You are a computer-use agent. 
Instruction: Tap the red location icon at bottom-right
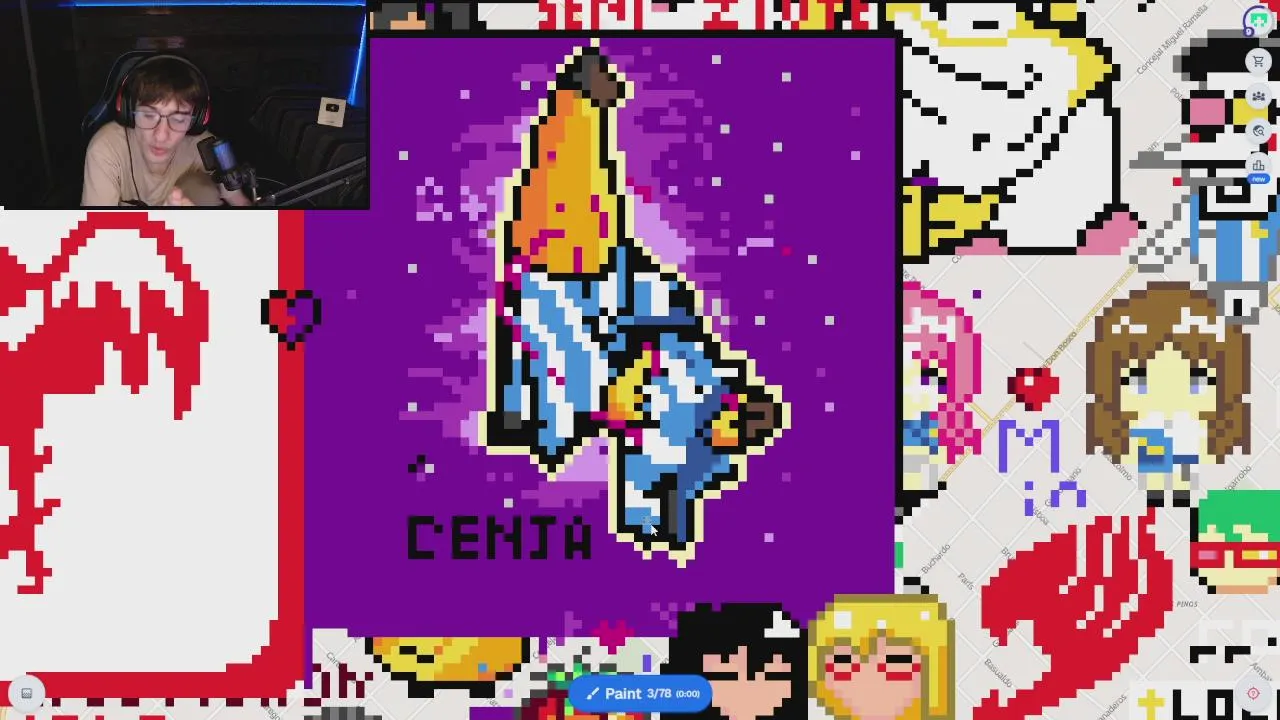point(1253,693)
